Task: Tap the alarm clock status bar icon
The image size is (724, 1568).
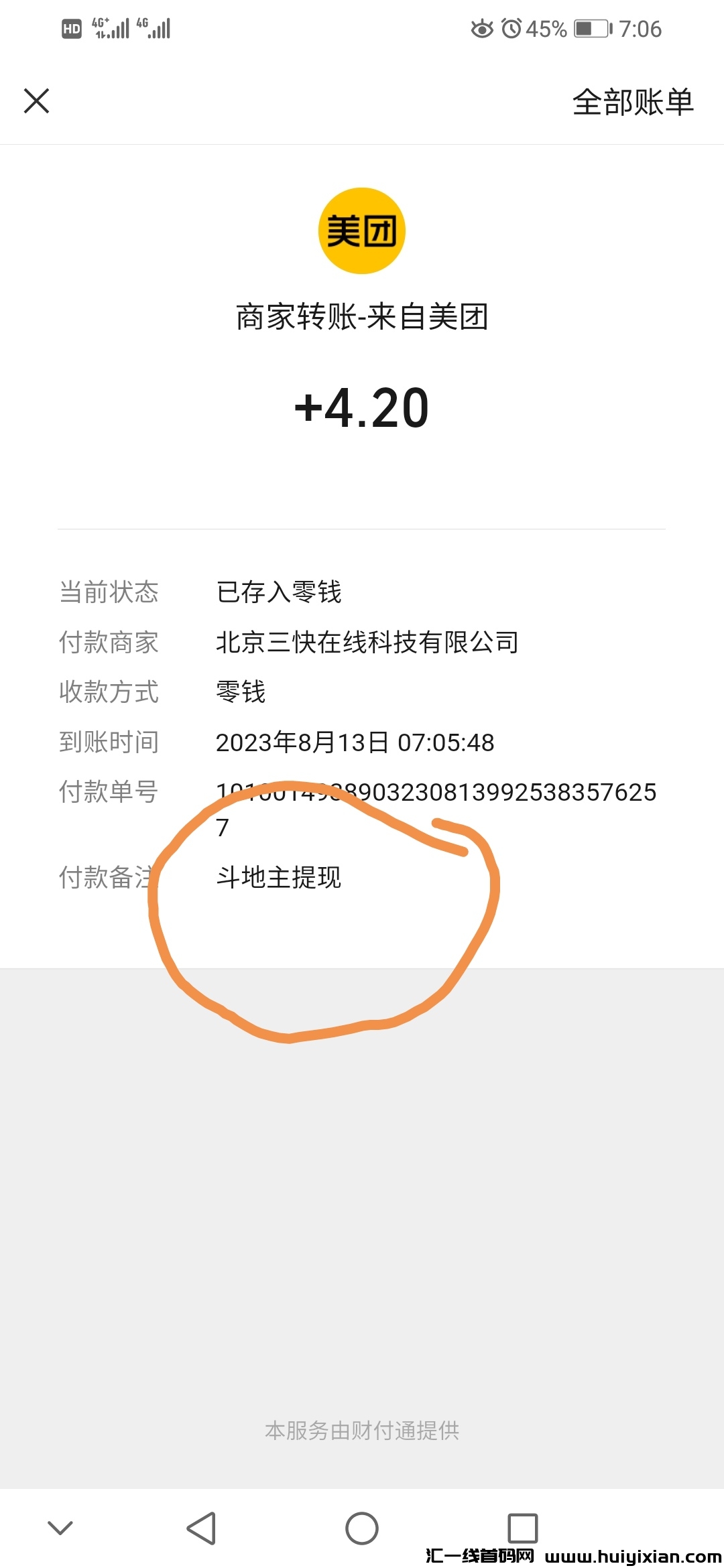Action: [511, 28]
